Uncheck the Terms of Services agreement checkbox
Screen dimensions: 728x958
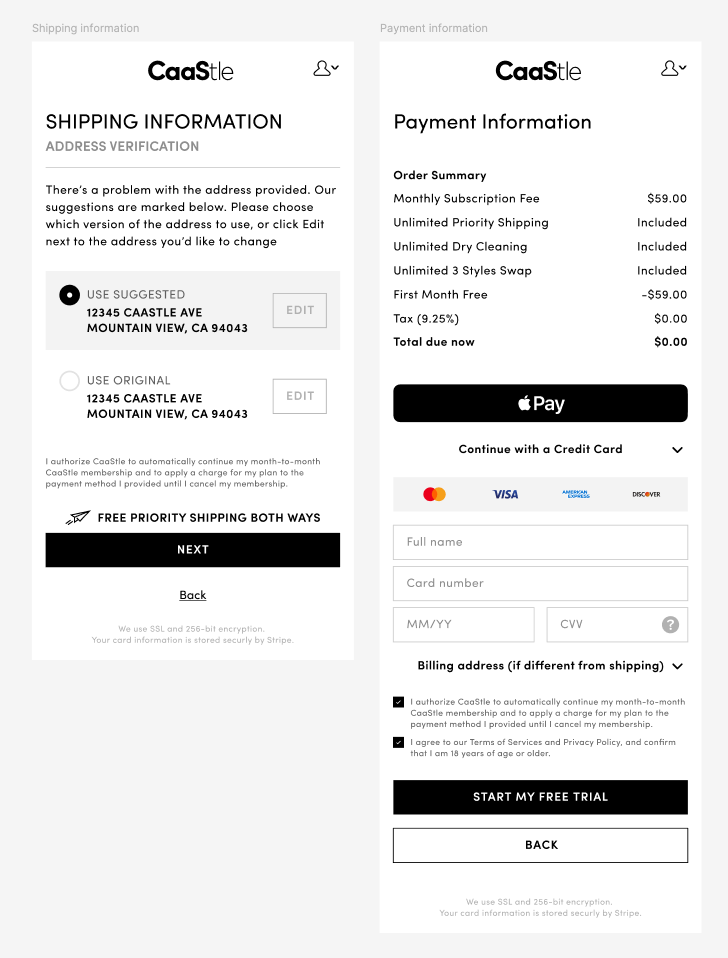click(399, 743)
